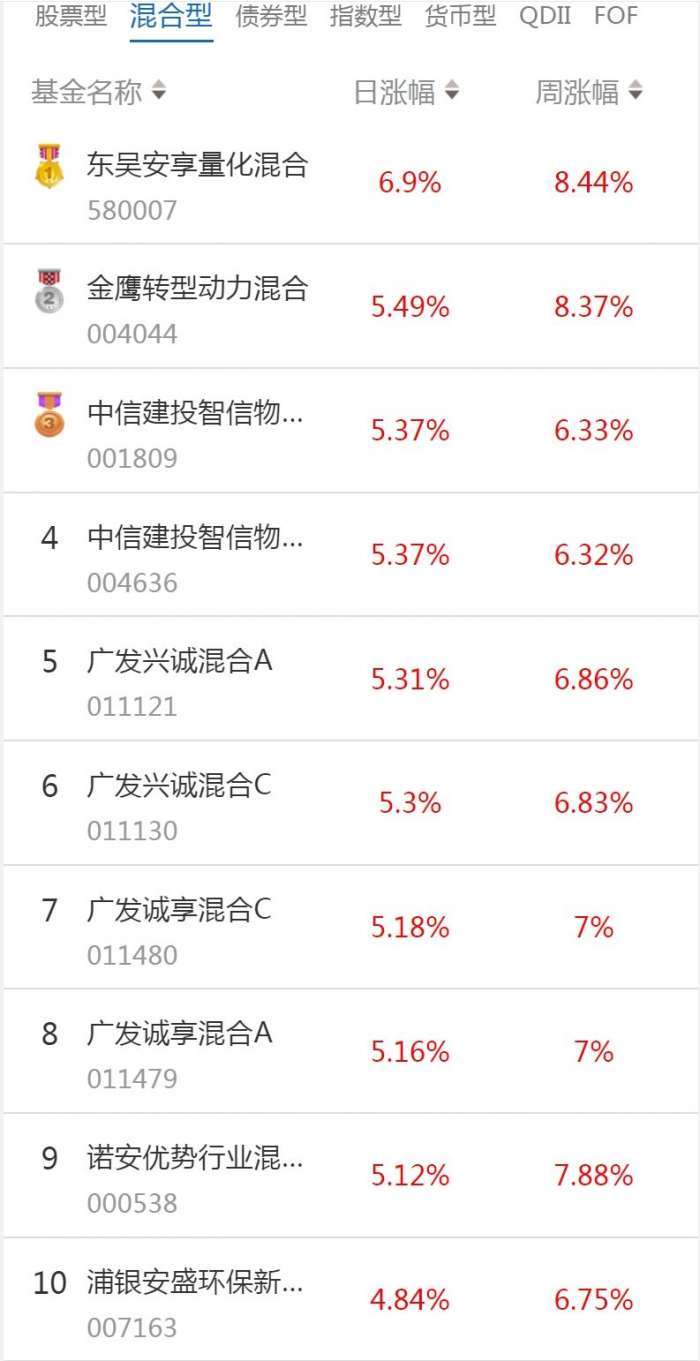
Task: Open fund 广发诚享混合A
Action: pyautogui.click(x=180, y=1034)
